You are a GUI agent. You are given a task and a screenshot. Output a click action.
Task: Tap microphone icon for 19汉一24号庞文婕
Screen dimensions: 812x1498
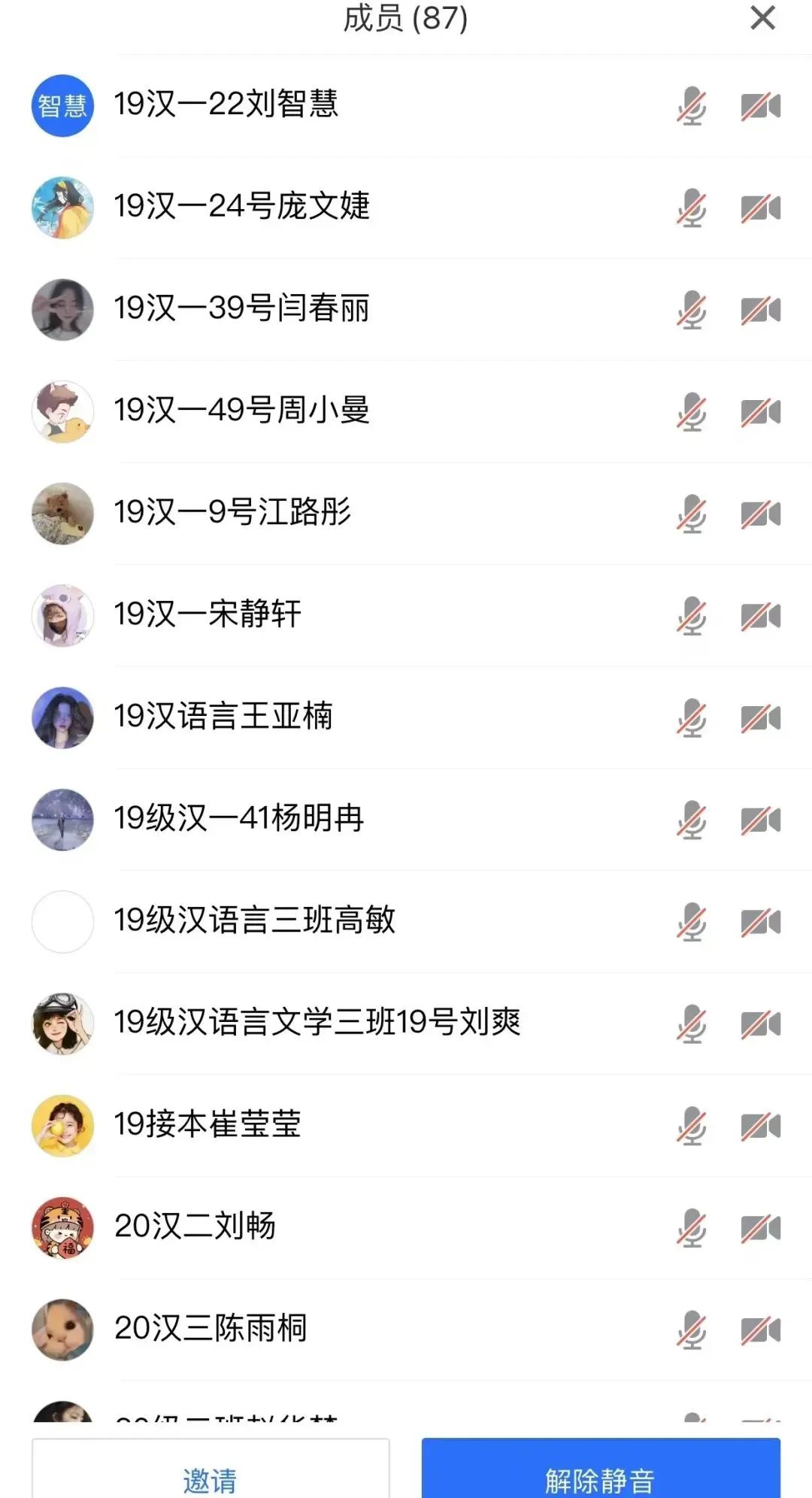point(691,208)
